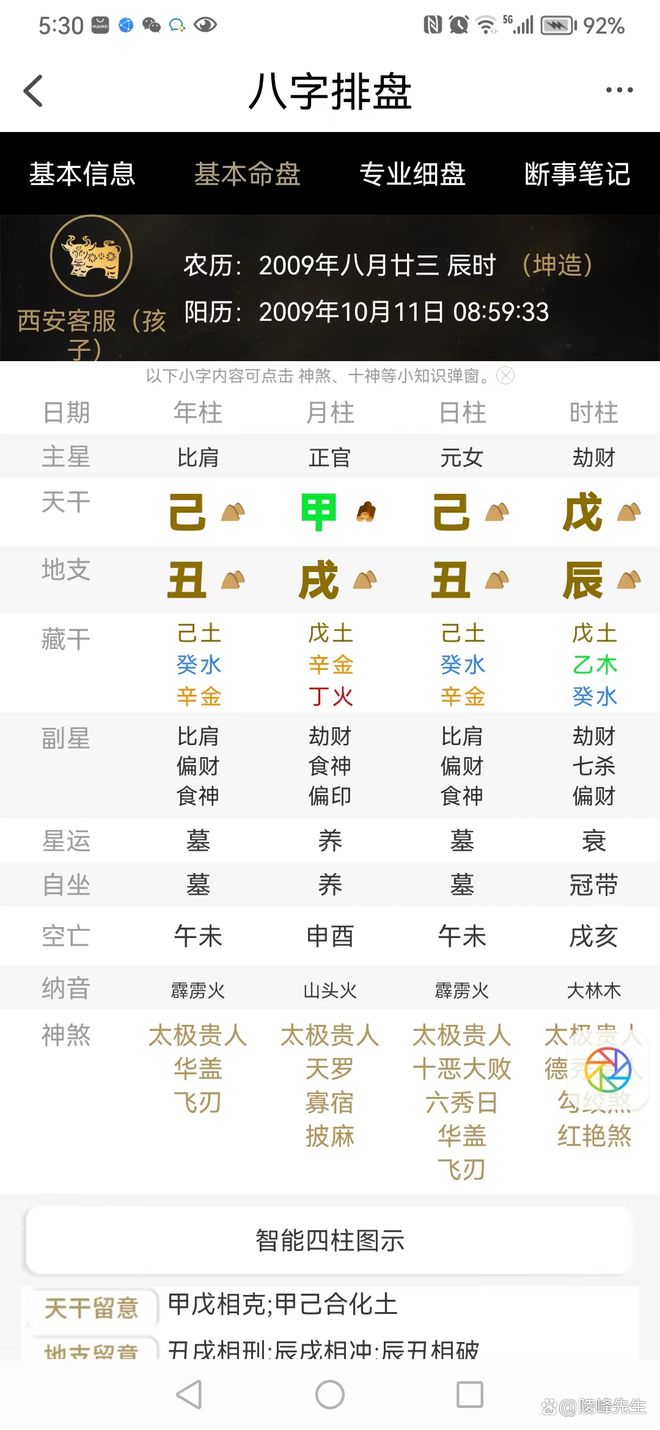This screenshot has height=1430, width=660.
Task: Select the 基本命盘 tab
Action: tap(247, 174)
